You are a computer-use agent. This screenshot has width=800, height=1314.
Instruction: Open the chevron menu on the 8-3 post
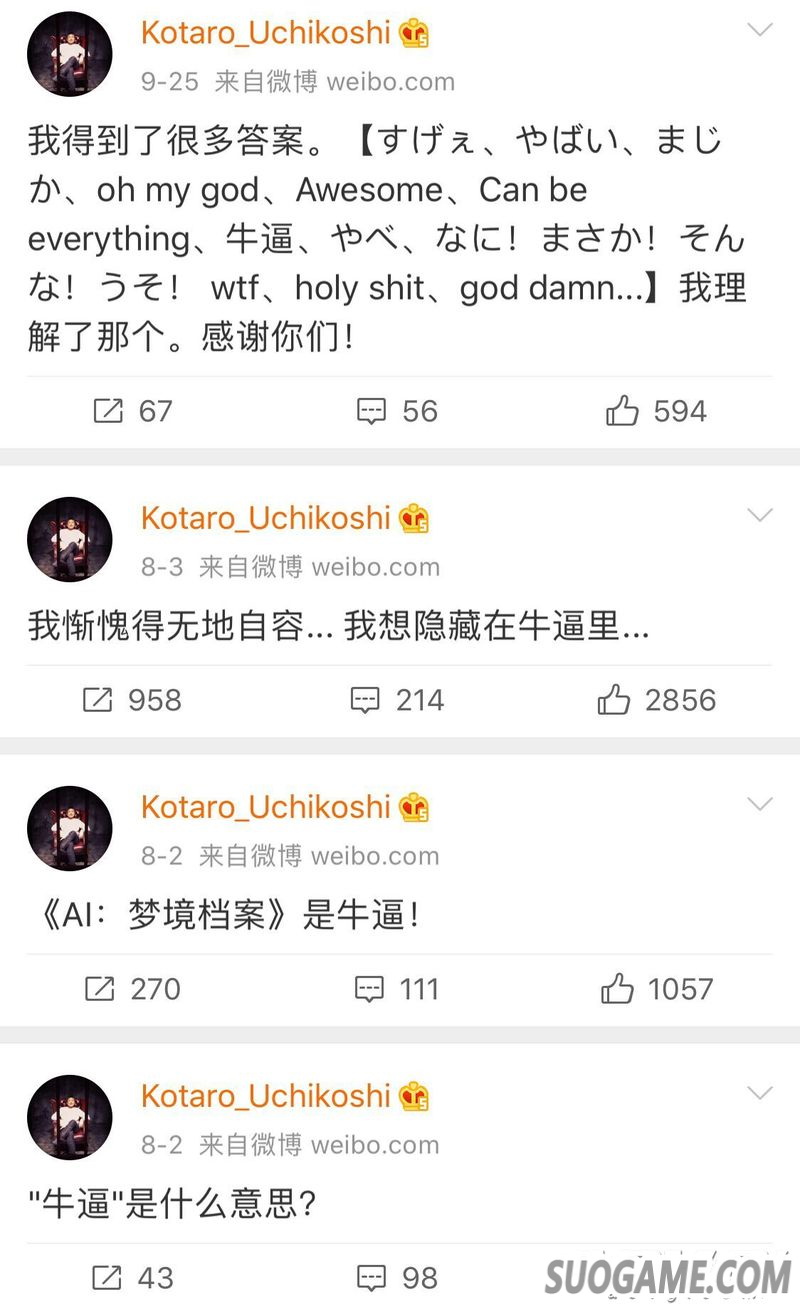[761, 516]
